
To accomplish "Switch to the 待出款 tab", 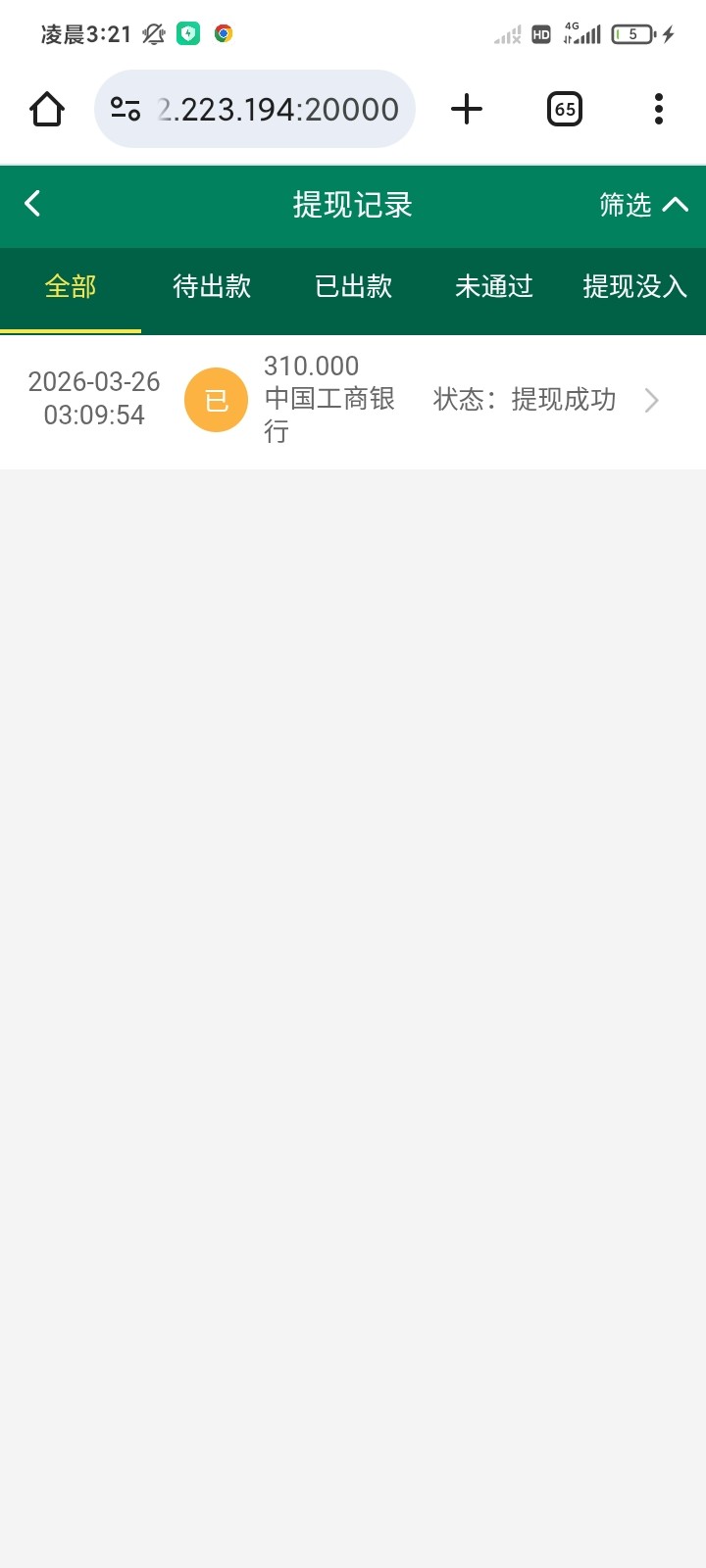I will click(x=212, y=287).
